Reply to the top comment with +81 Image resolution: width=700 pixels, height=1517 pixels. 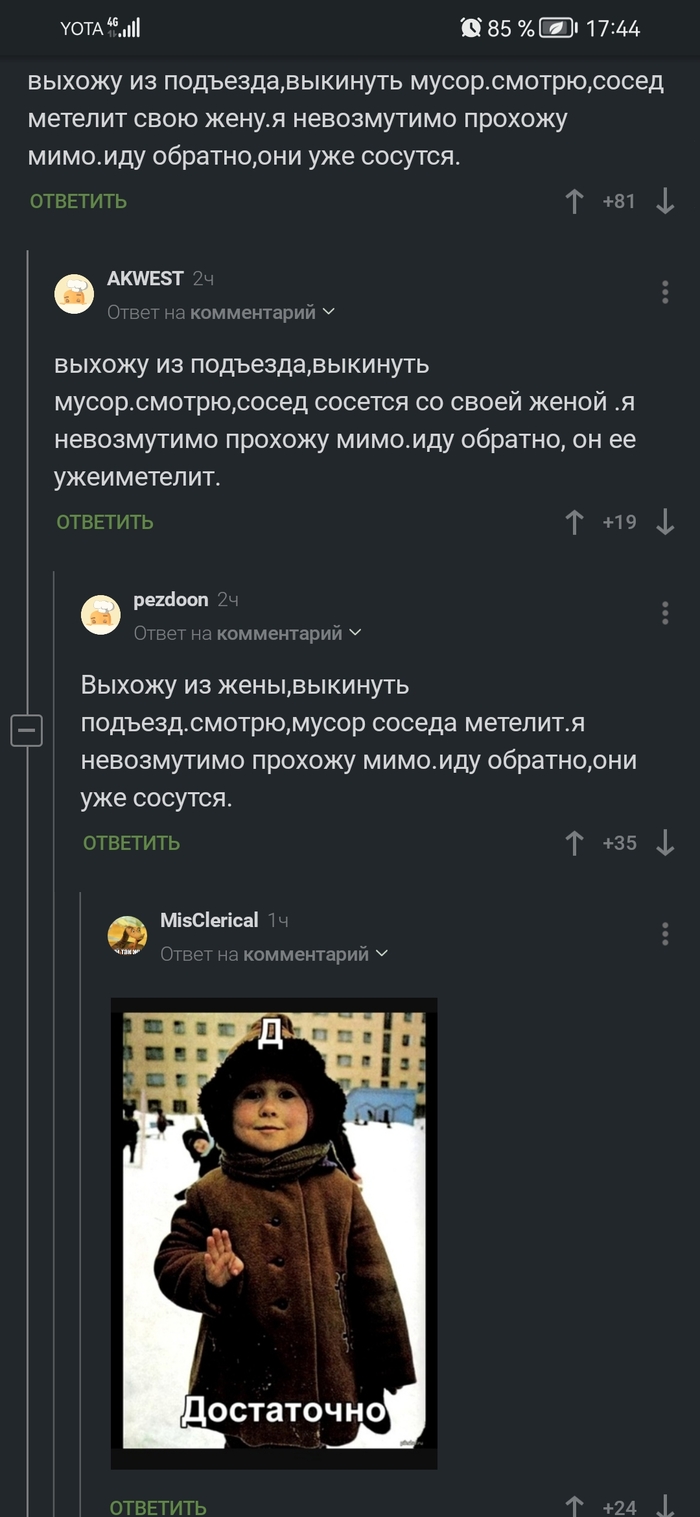click(x=78, y=201)
